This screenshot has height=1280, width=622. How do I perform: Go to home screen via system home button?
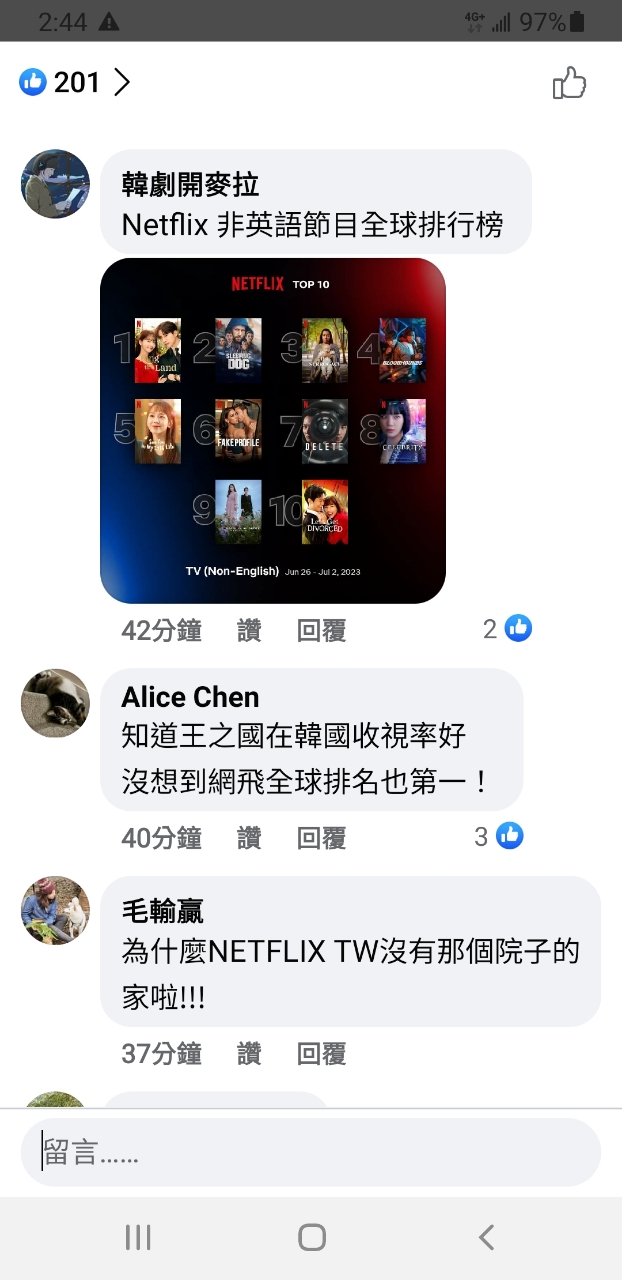[x=312, y=1237]
